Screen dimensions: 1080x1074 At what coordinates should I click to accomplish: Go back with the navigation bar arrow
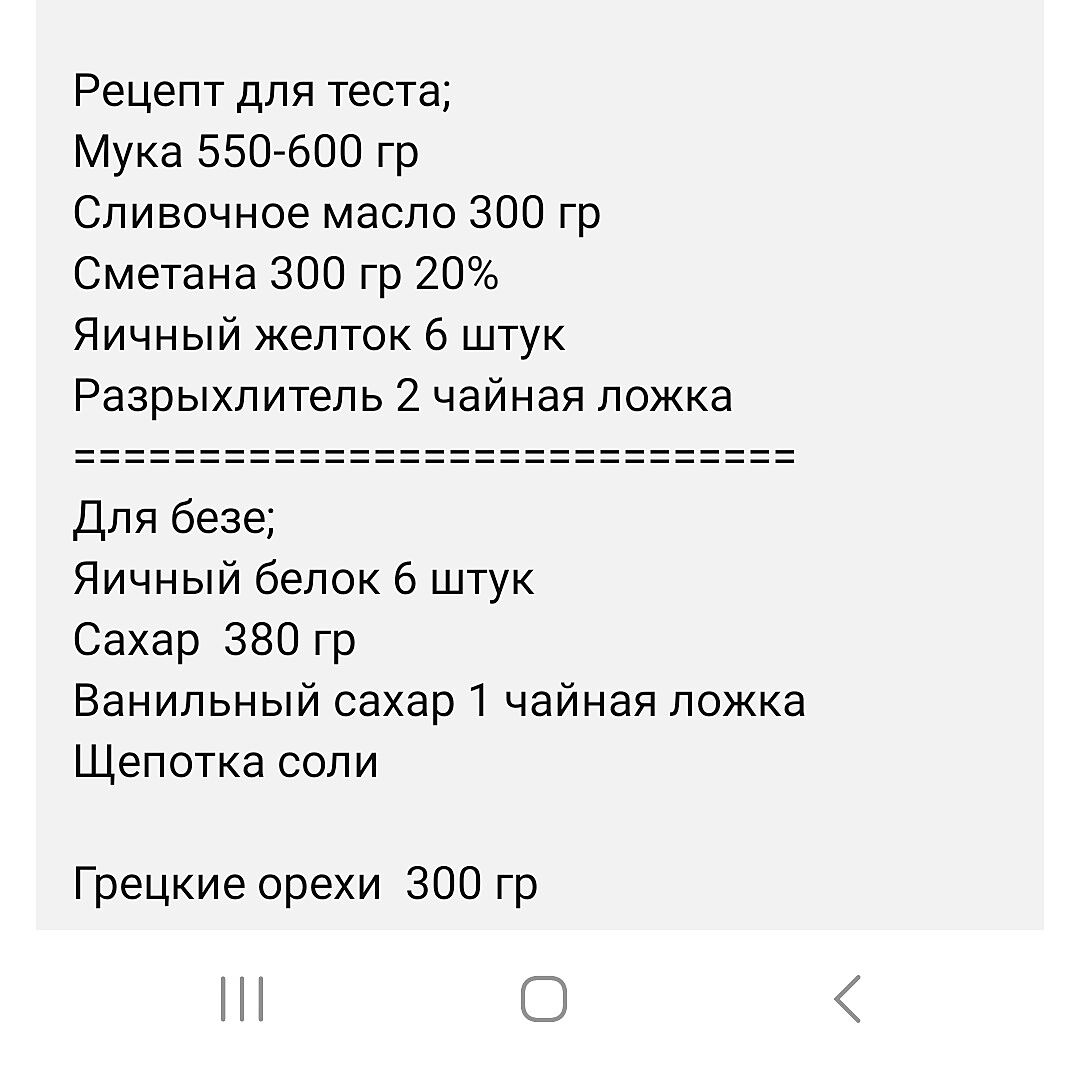(x=847, y=998)
